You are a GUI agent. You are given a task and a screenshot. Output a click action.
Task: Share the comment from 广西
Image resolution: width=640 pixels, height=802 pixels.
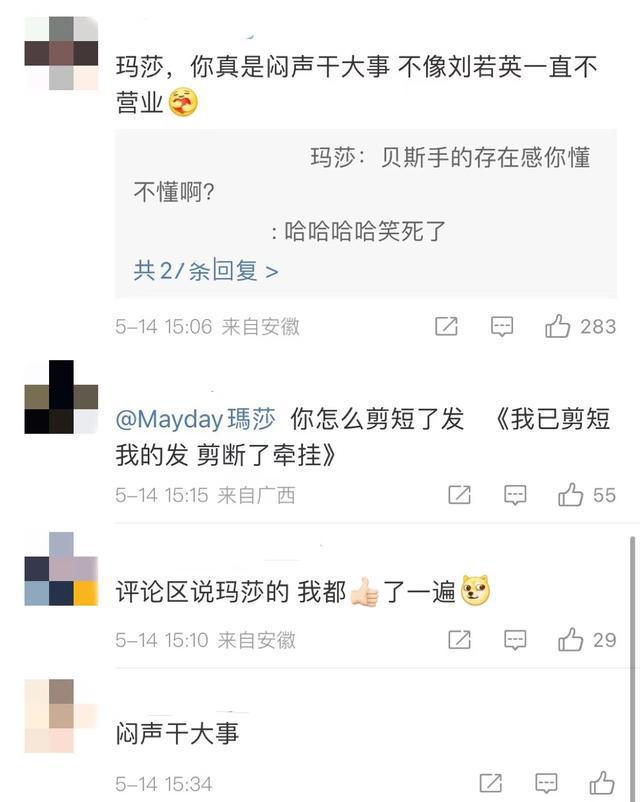[459, 494]
